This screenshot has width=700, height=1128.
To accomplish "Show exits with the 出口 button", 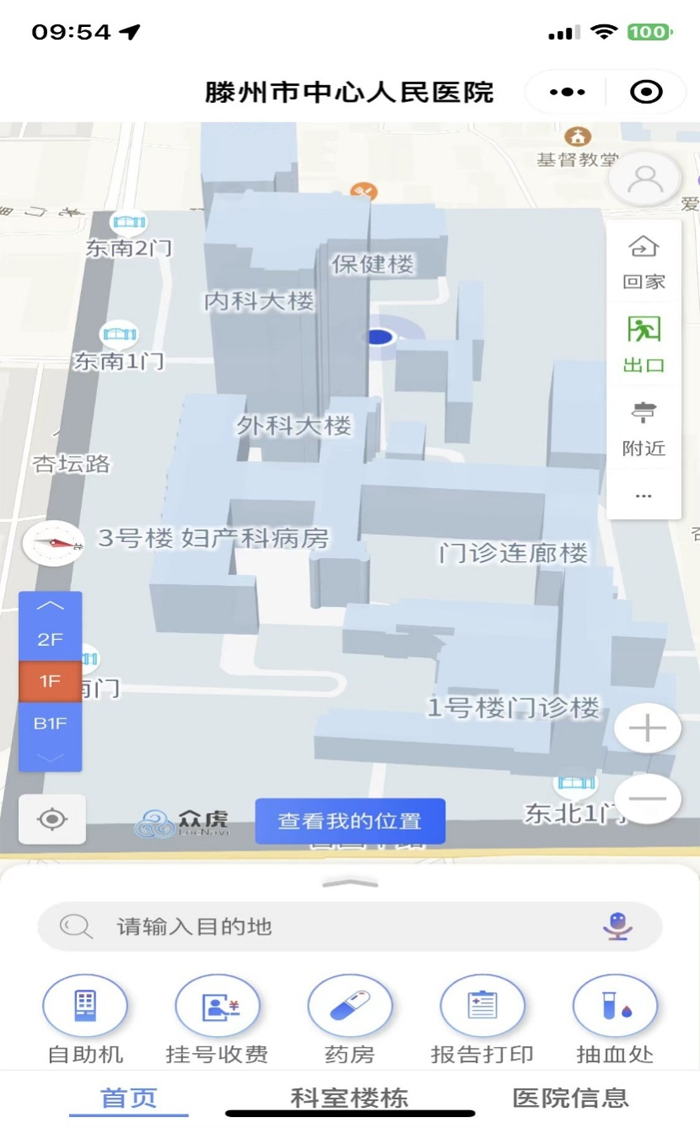I will tap(644, 343).
